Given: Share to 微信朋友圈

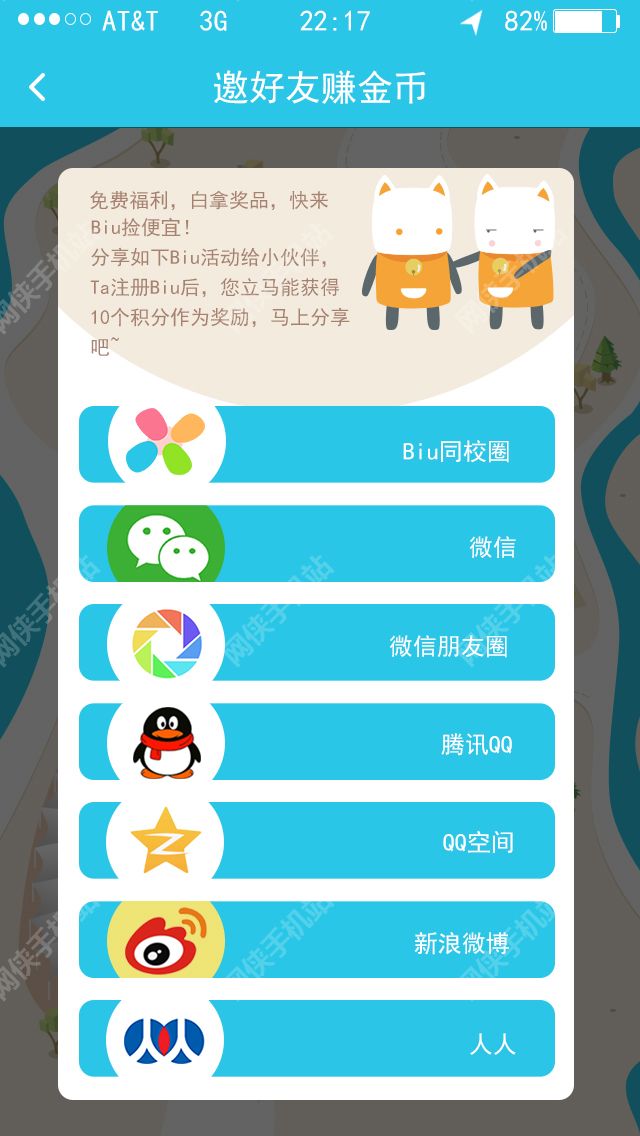Looking at the screenshot, I should [316, 643].
